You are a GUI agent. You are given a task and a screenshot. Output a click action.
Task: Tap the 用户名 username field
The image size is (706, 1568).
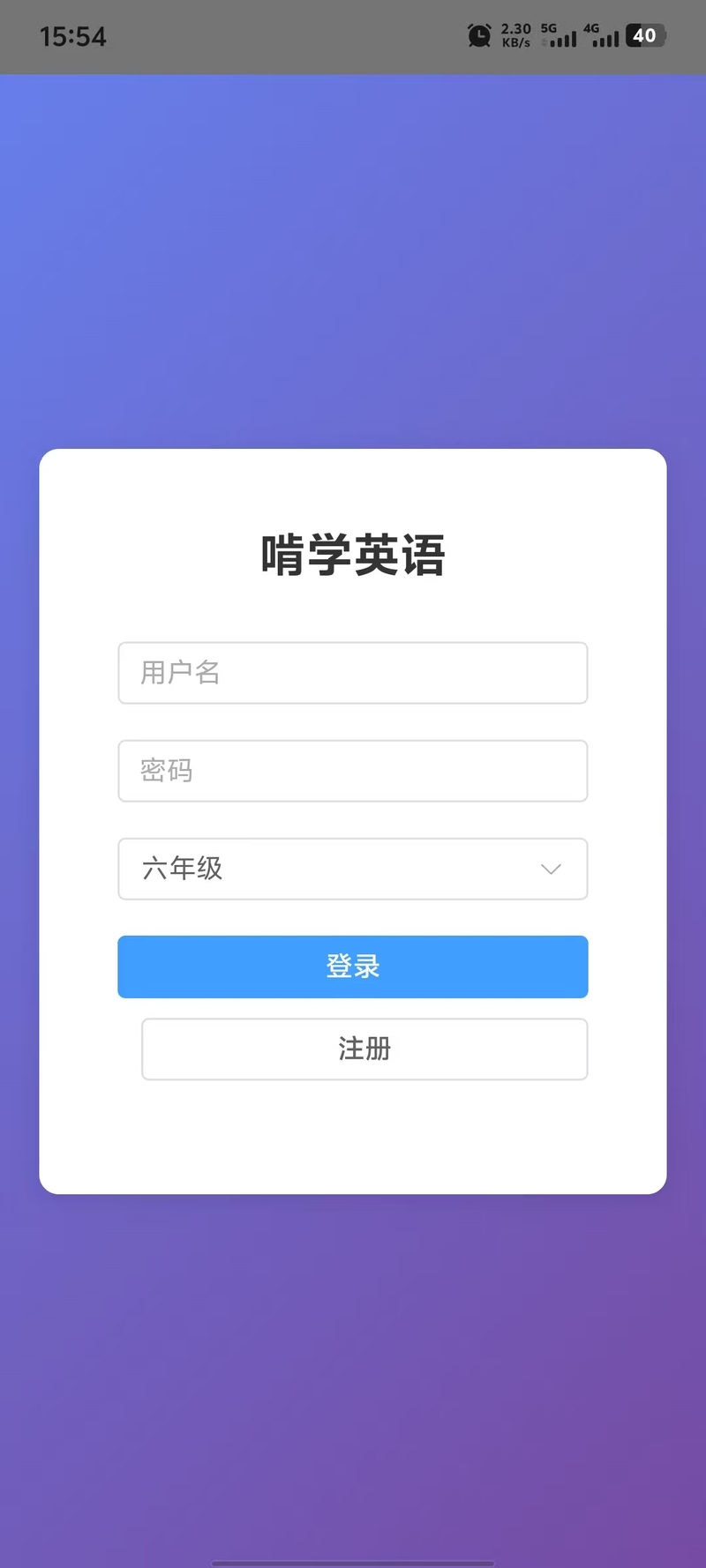pos(352,673)
